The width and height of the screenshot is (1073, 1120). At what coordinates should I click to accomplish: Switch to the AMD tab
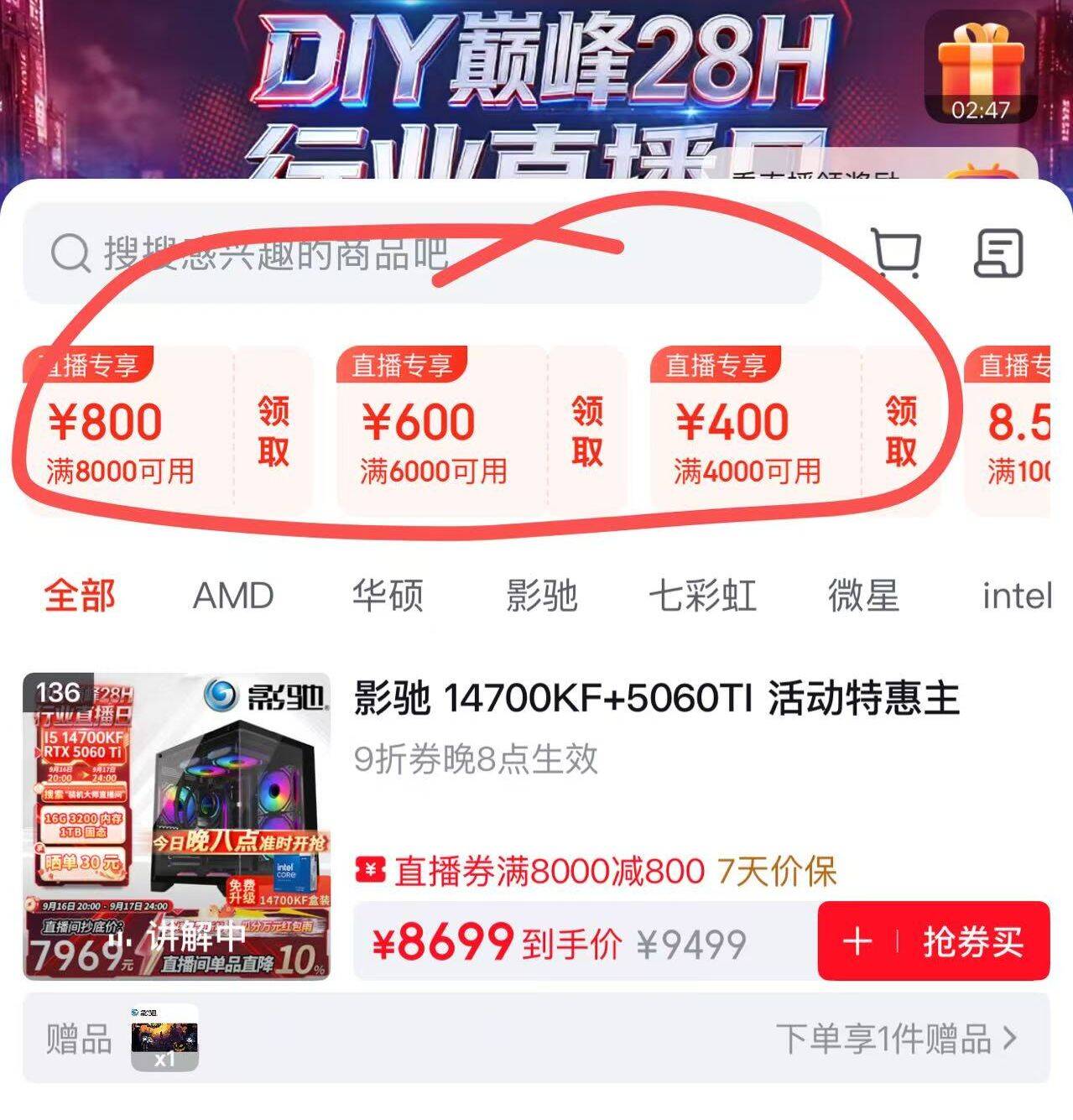(233, 596)
